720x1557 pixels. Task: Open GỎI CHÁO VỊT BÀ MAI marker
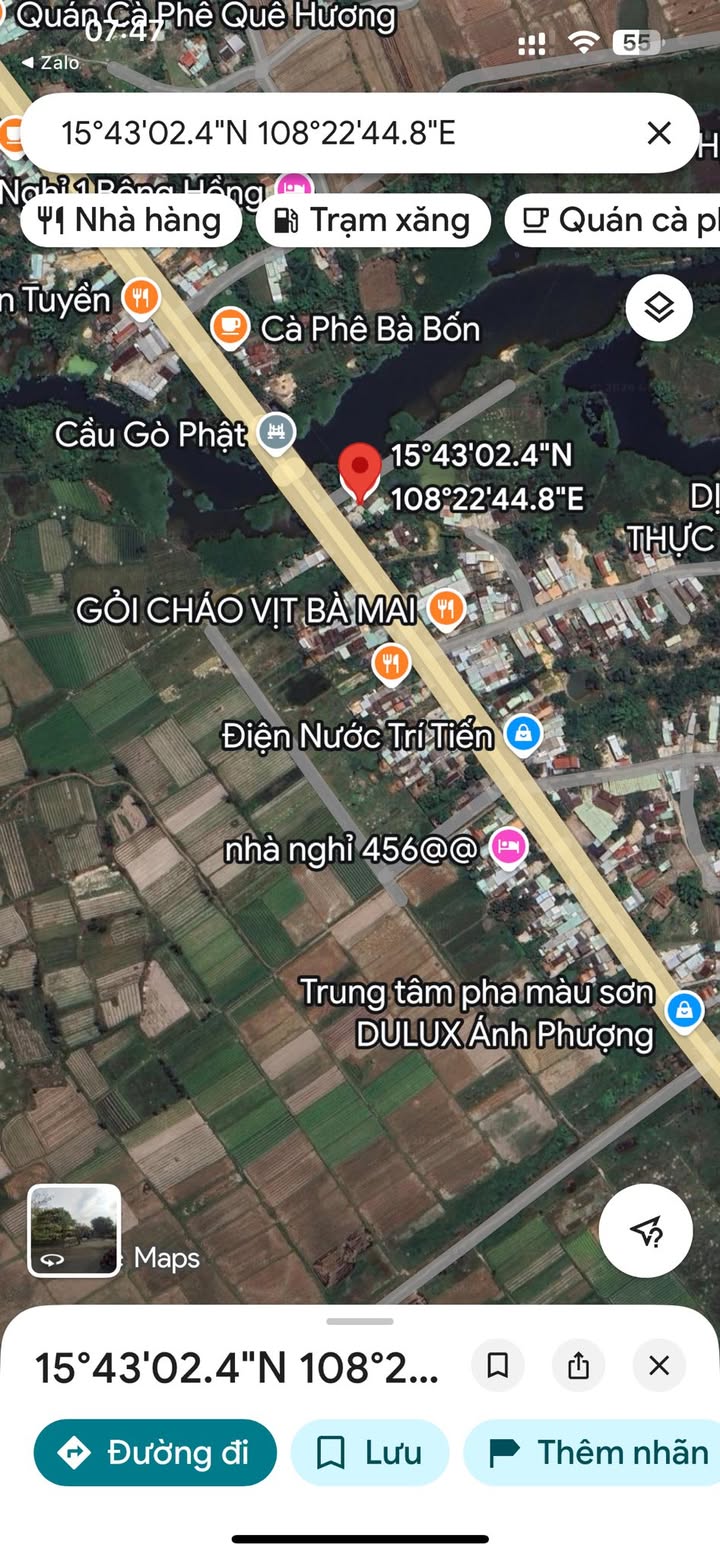point(446,609)
